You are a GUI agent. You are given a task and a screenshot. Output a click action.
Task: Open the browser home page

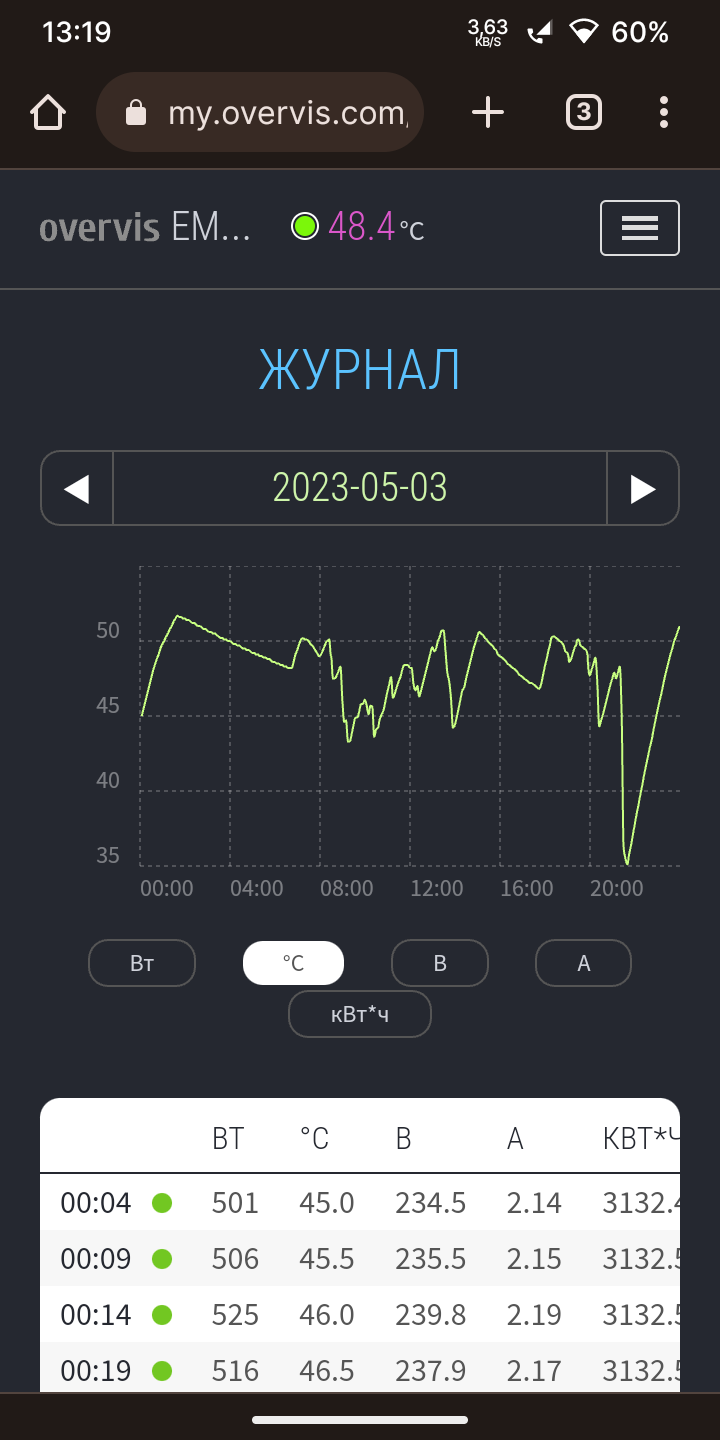(48, 112)
